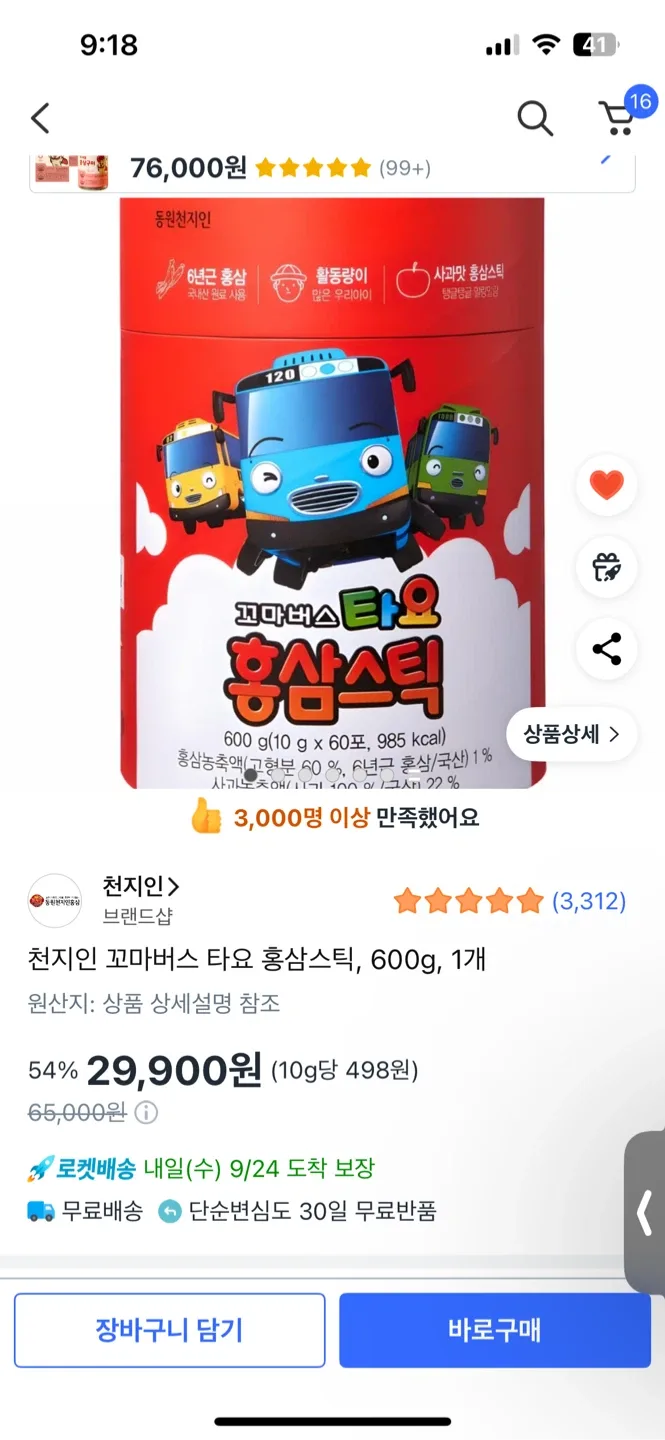Buy now with 바로구매
665x1440 pixels.
[x=494, y=1330]
